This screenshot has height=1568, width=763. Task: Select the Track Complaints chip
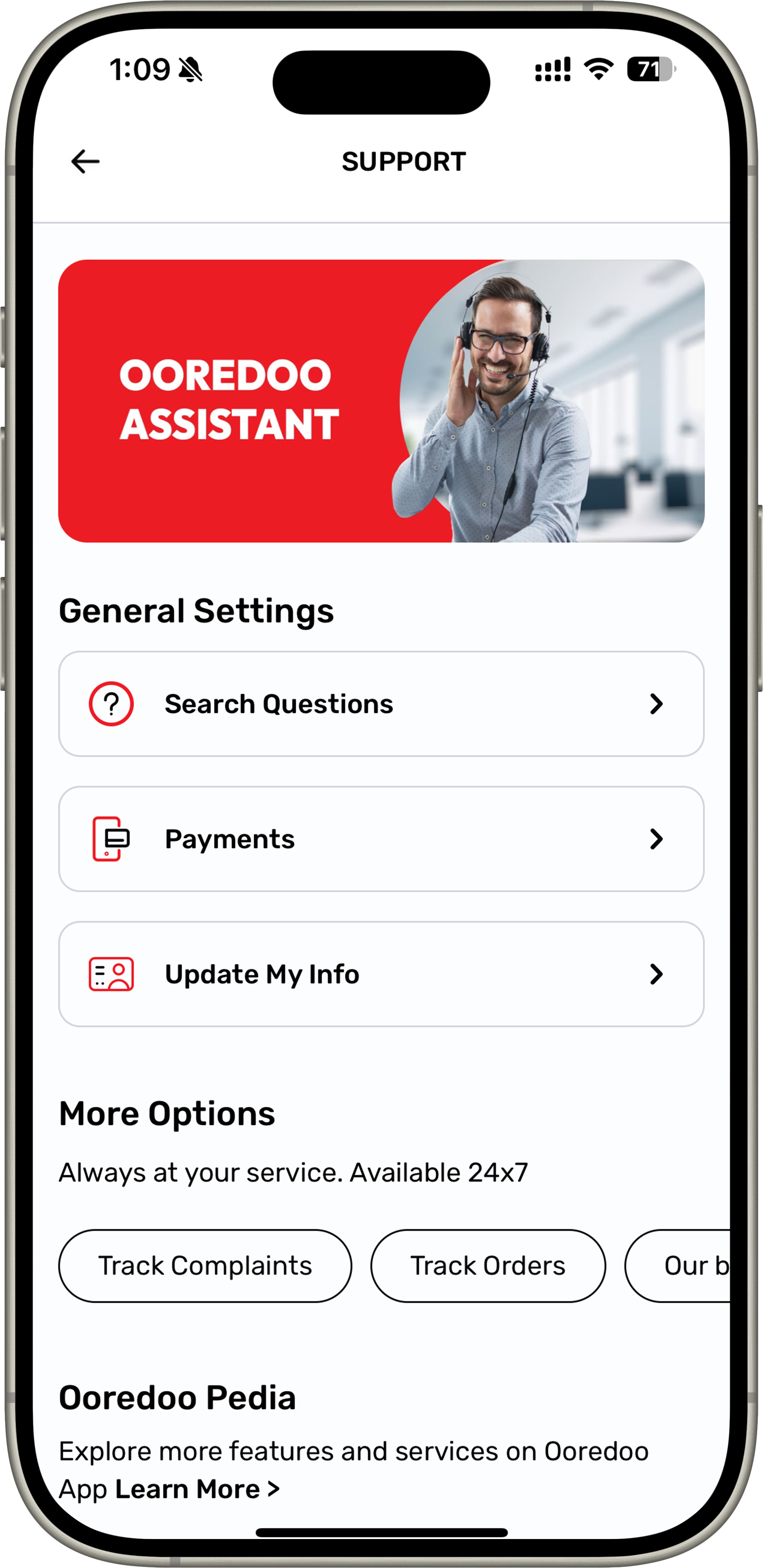click(x=205, y=1266)
